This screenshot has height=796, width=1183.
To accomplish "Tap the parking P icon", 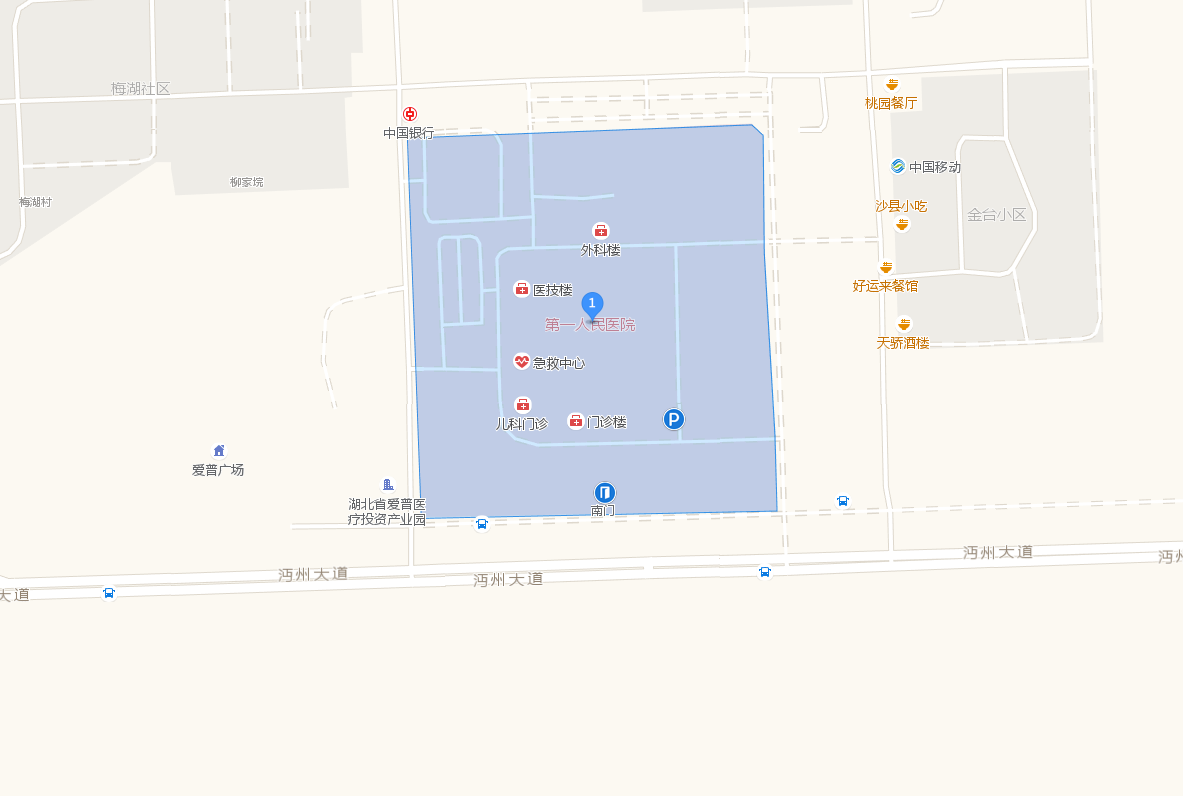I will pos(674,419).
